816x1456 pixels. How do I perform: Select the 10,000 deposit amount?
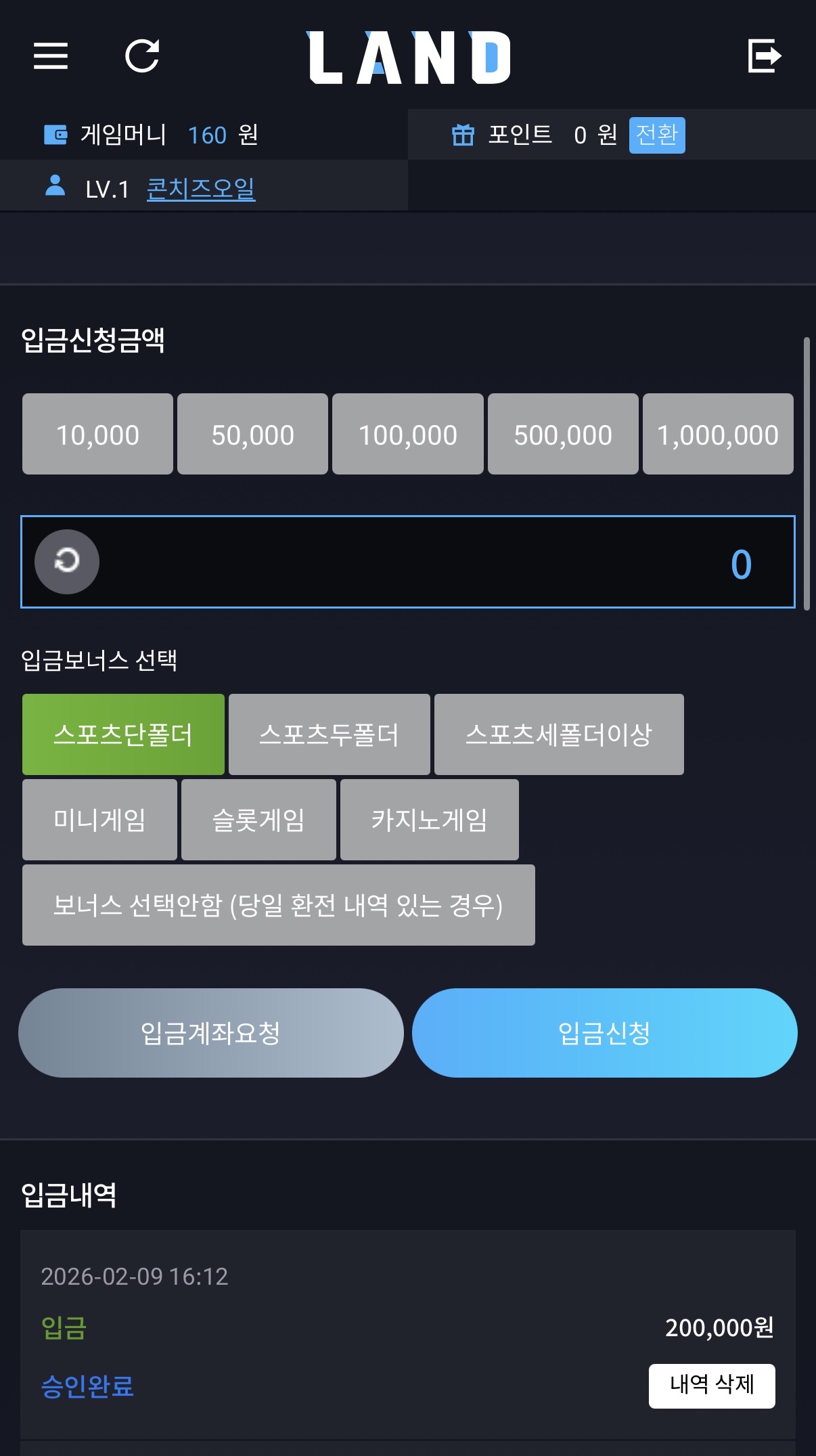(97, 434)
